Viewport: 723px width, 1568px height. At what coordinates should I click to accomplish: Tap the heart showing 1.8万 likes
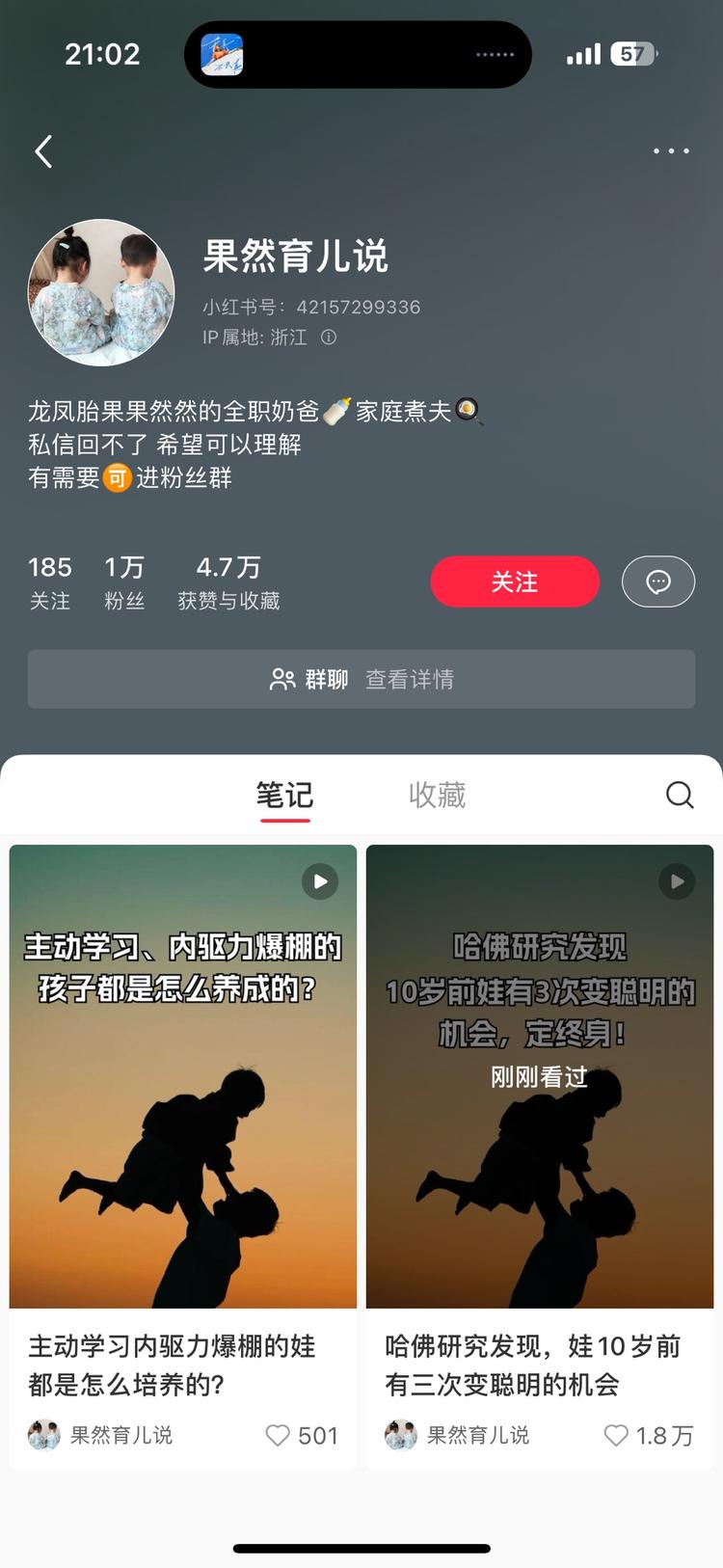[x=616, y=1436]
